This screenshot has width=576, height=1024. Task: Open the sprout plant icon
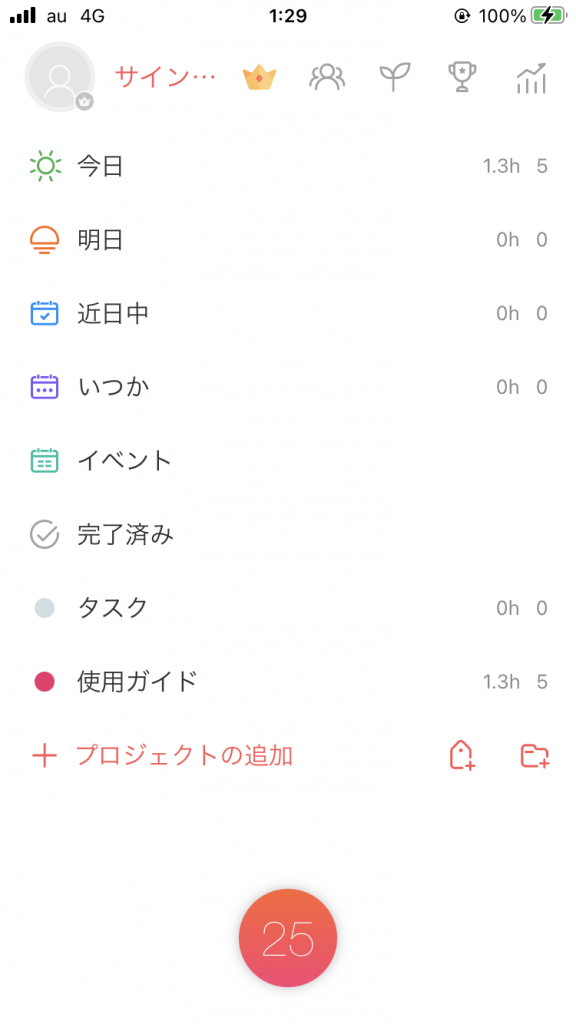pyautogui.click(x=395, y=77)
